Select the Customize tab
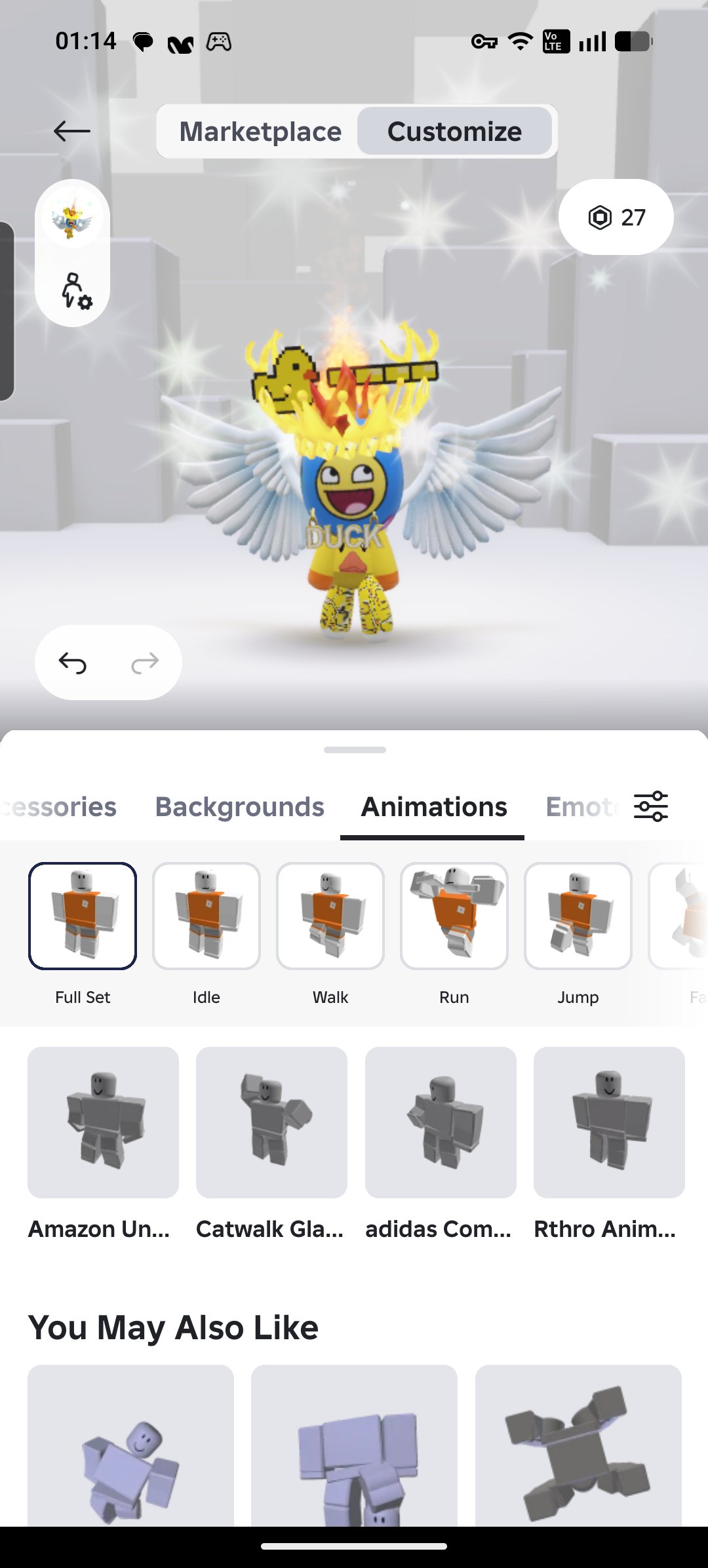The image size is (708, 1568). click(454, 131)
